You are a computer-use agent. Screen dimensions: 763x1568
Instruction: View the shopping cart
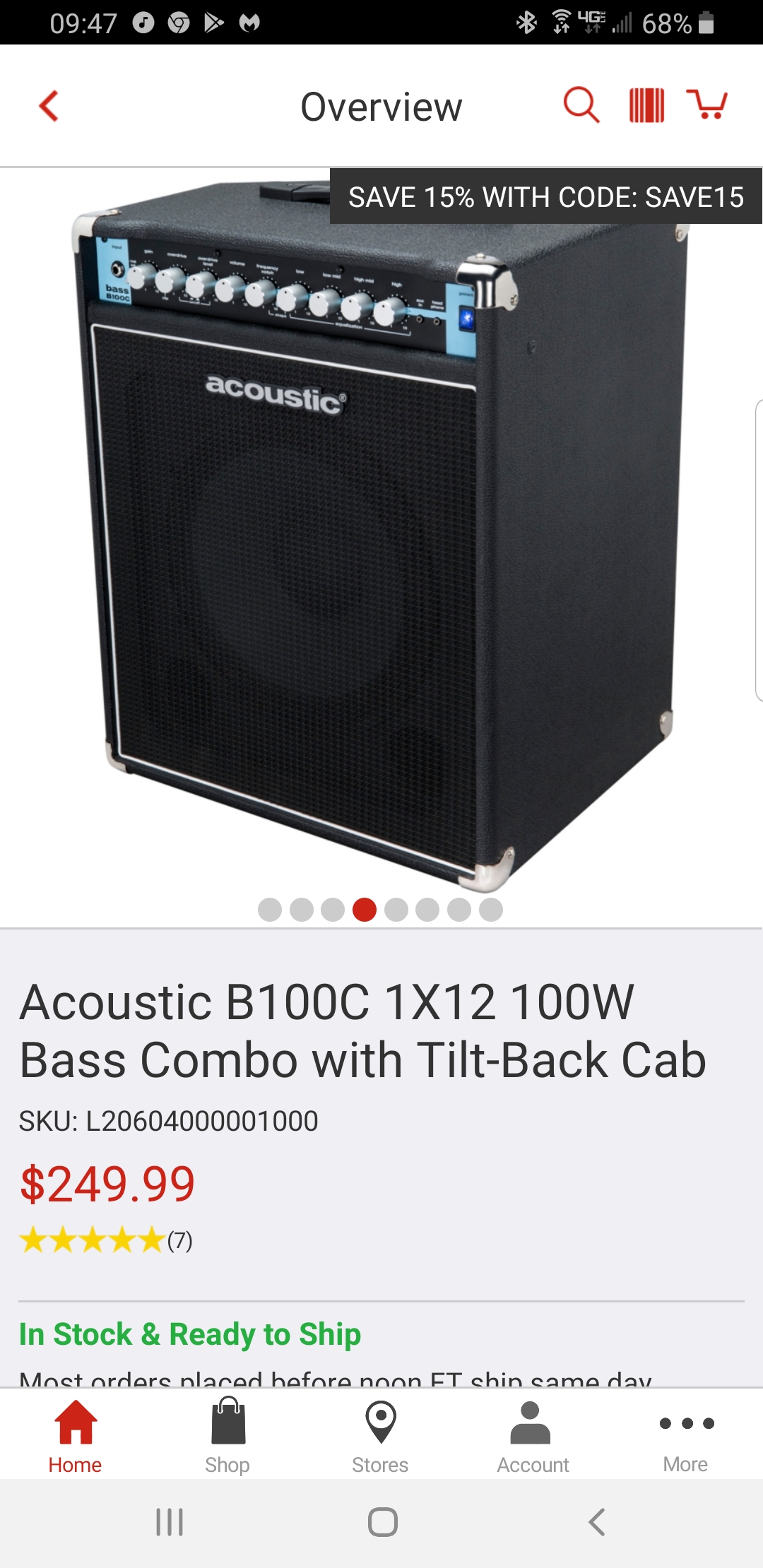pyautogui.click(x=707, y=105)
